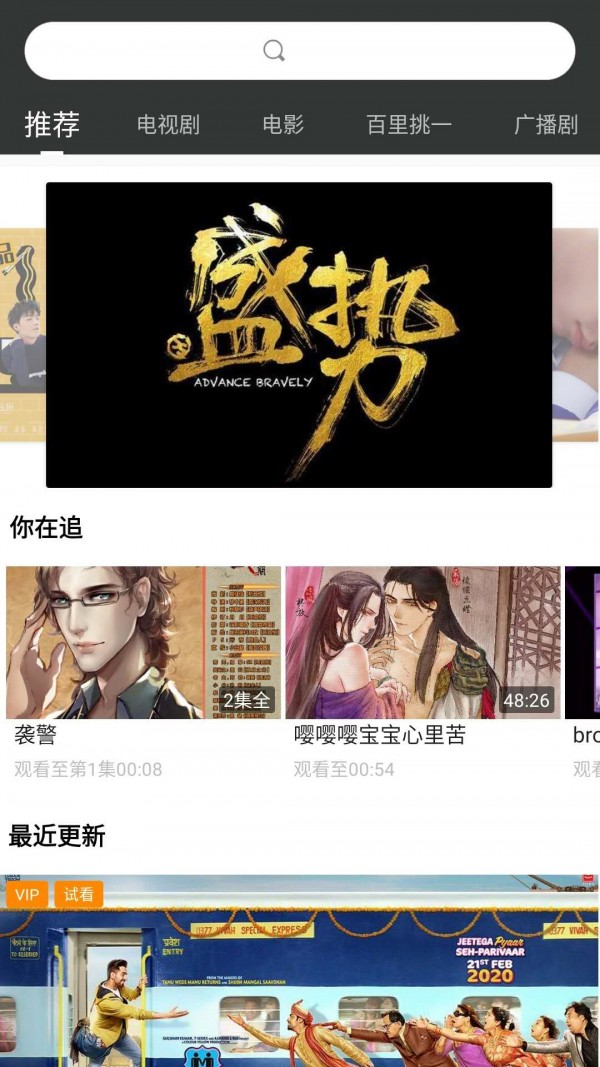Open the 盛势 Advance Bravely banner
This screenshot has height=1067, width=600.
[299, 335]
